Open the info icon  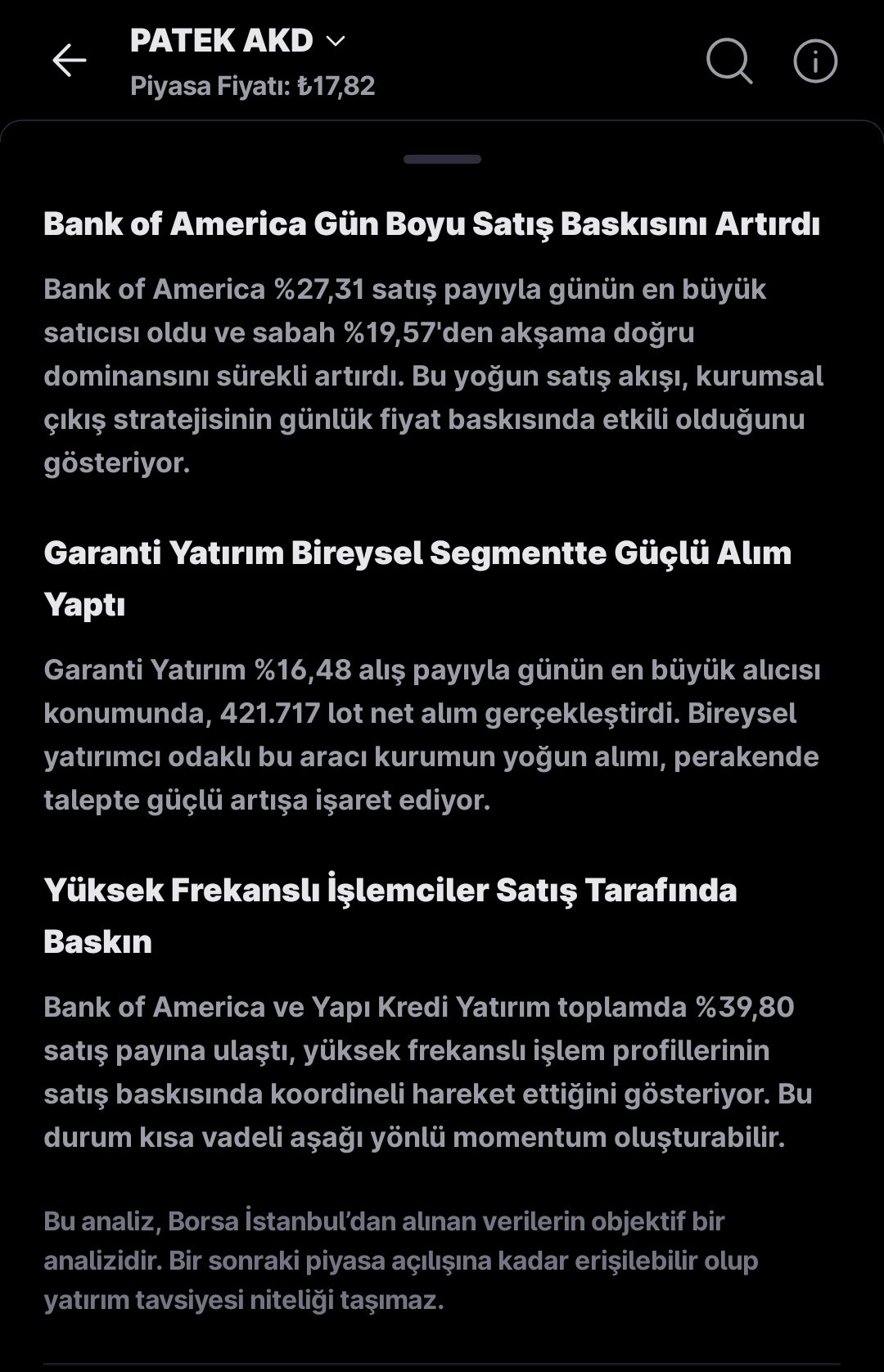coord(815,61)
